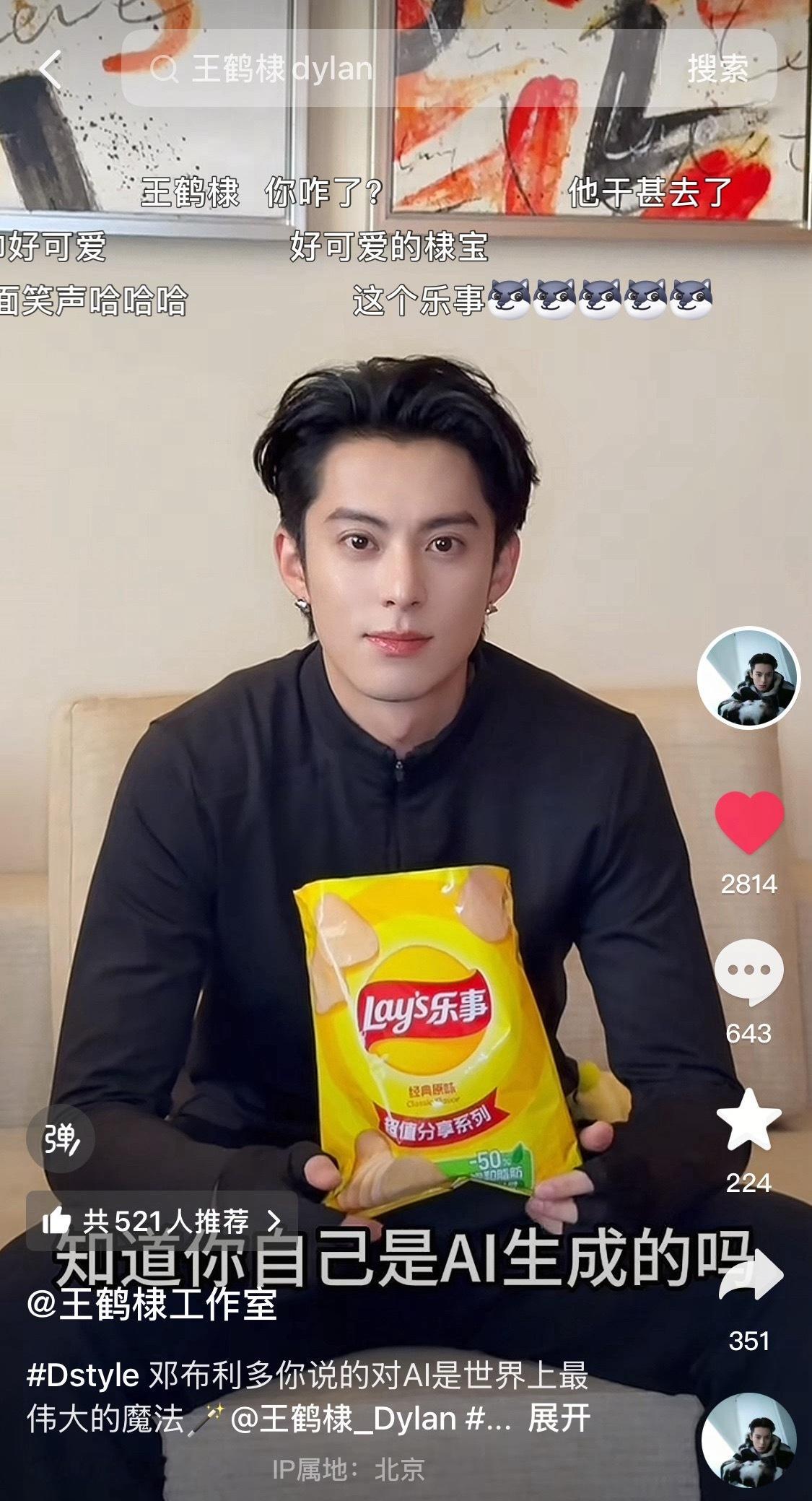Expand the caption with 展开
The width and height of the screenshot is (812, 1501).
(x=559, y=1418)
